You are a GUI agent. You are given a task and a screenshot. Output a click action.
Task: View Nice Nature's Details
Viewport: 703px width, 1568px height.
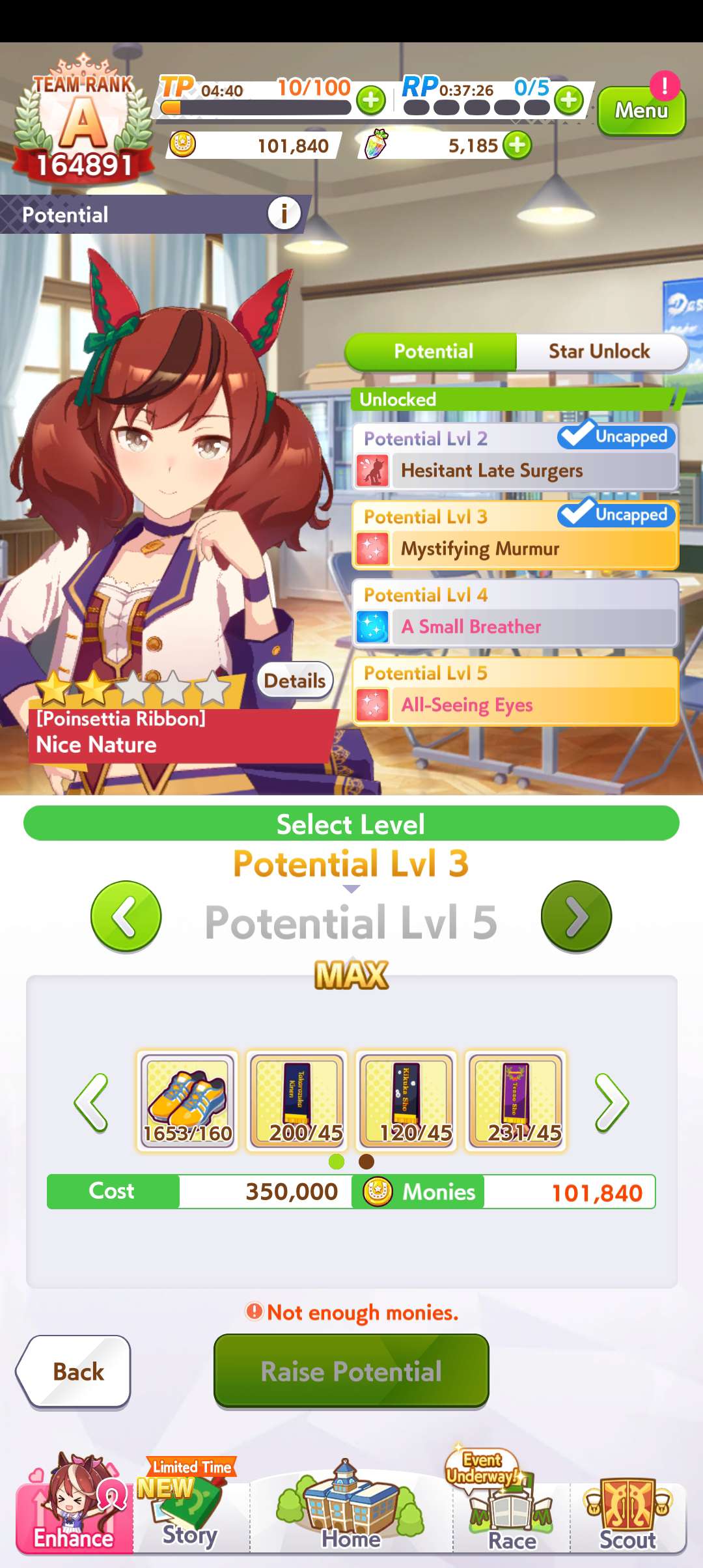(x=295, y=680)
